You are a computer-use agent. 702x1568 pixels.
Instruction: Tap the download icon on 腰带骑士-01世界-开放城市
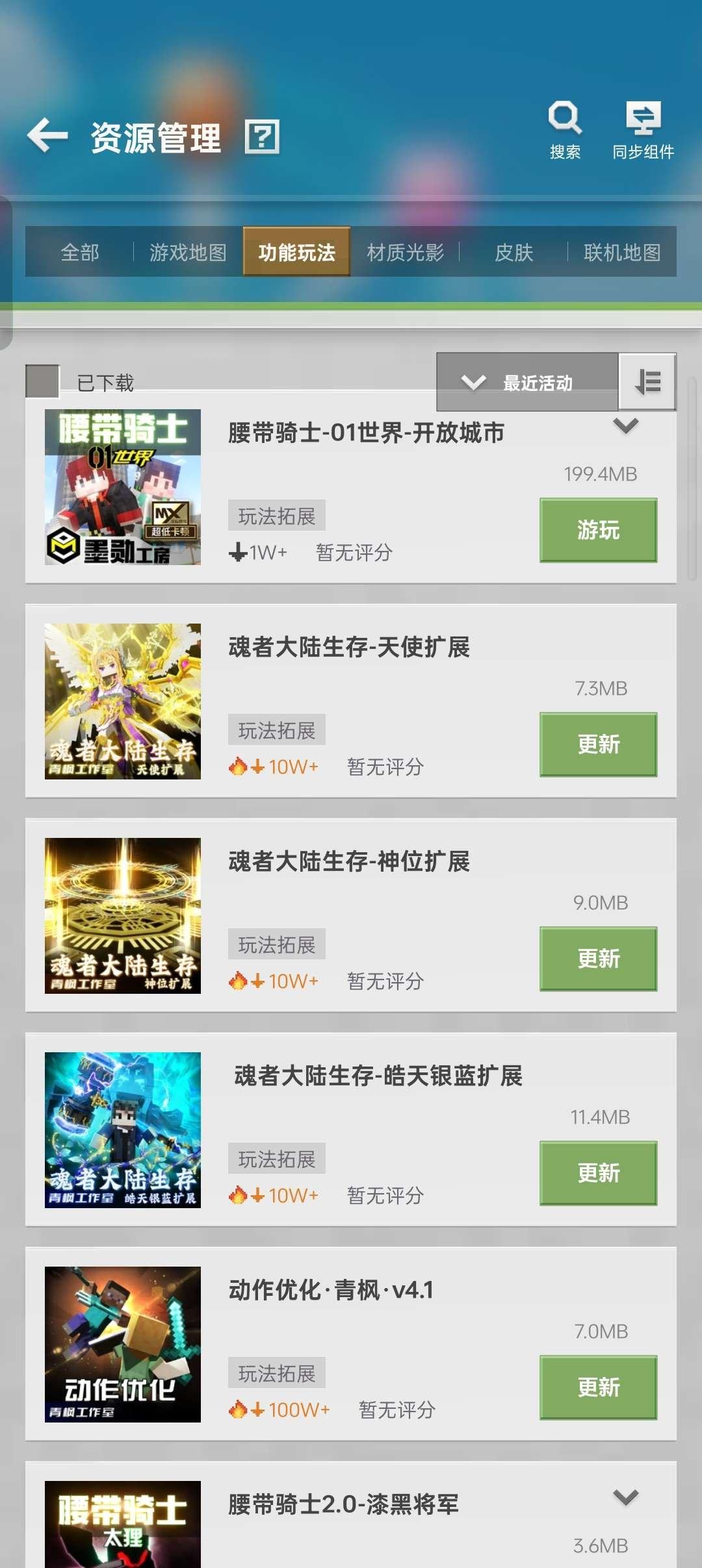point(239,553)
